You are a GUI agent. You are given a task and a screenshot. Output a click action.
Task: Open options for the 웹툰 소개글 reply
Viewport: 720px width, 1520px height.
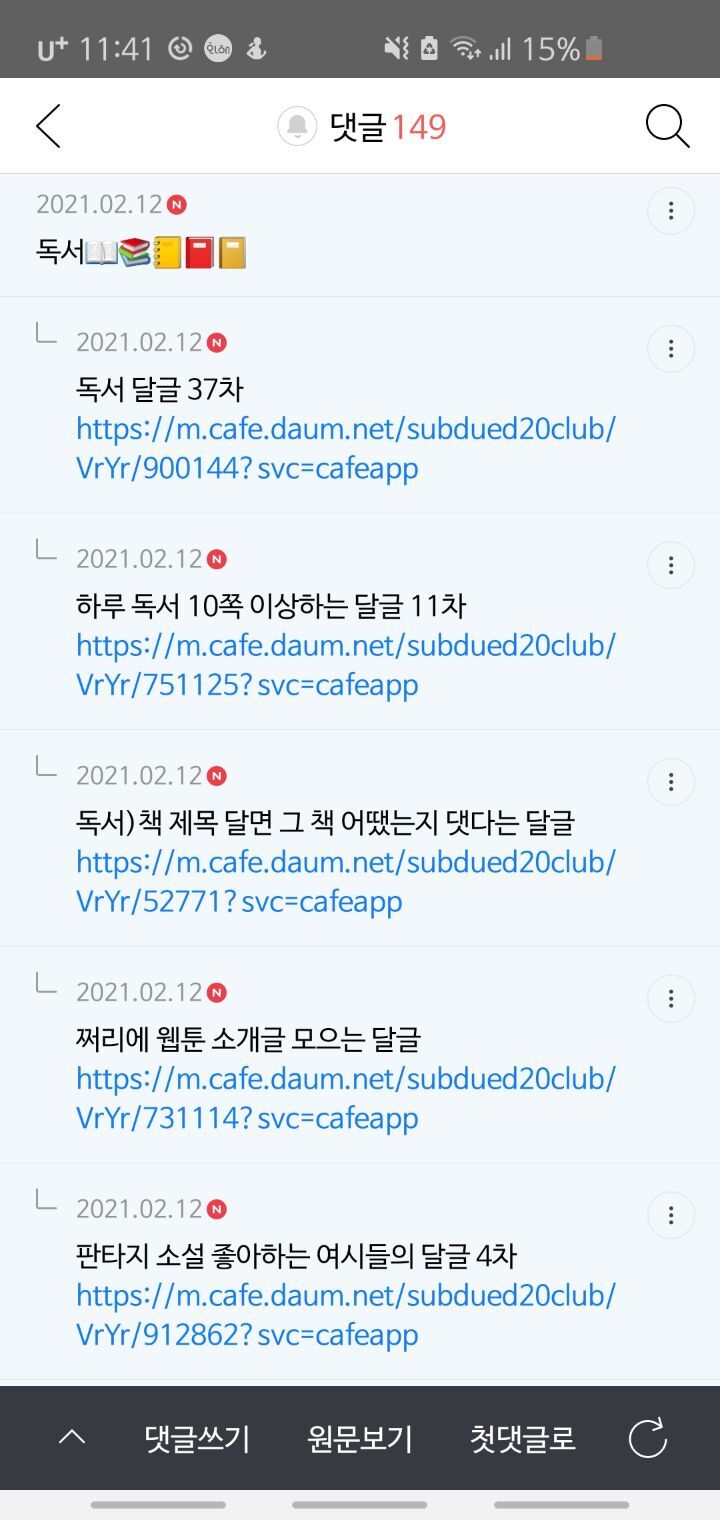(x=670, y=999)
